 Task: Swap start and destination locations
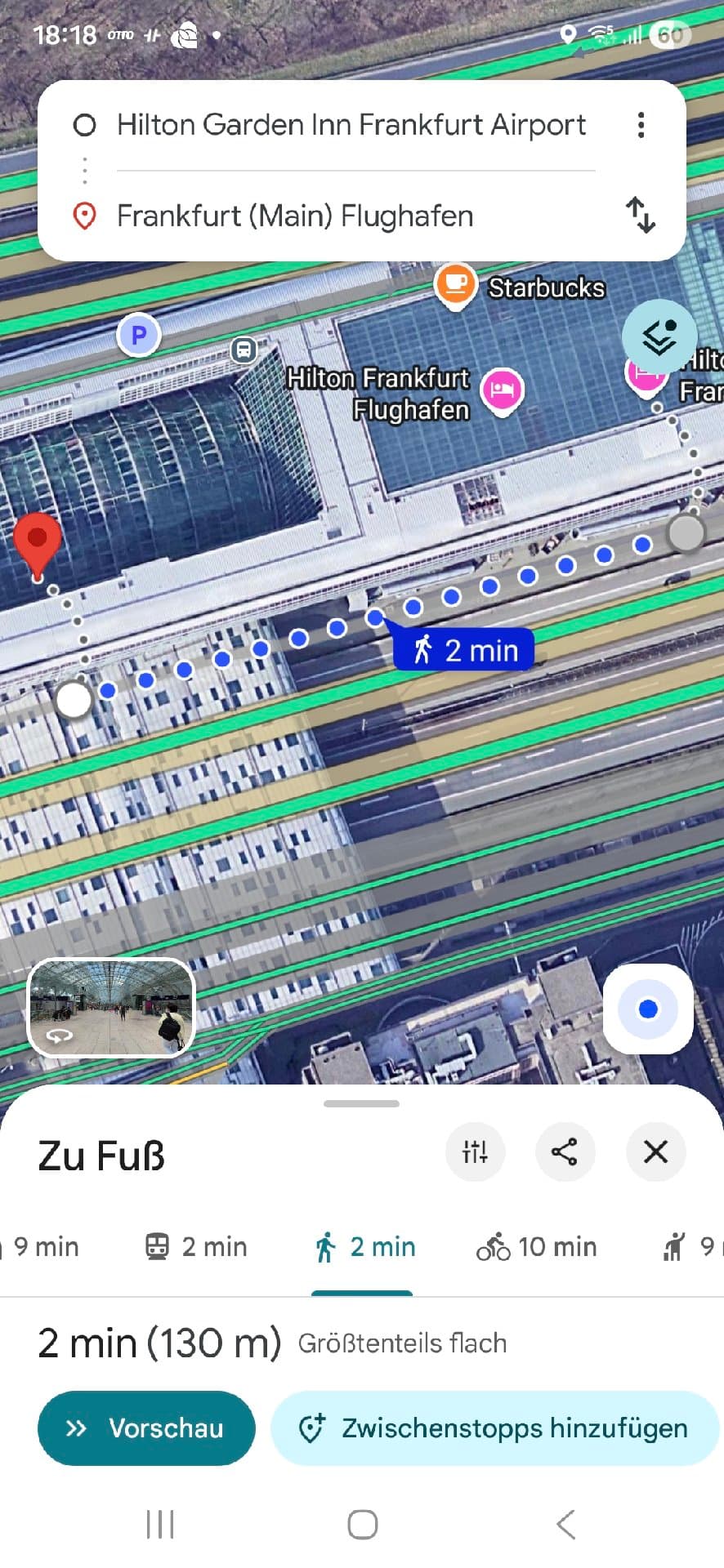[641, 215]
